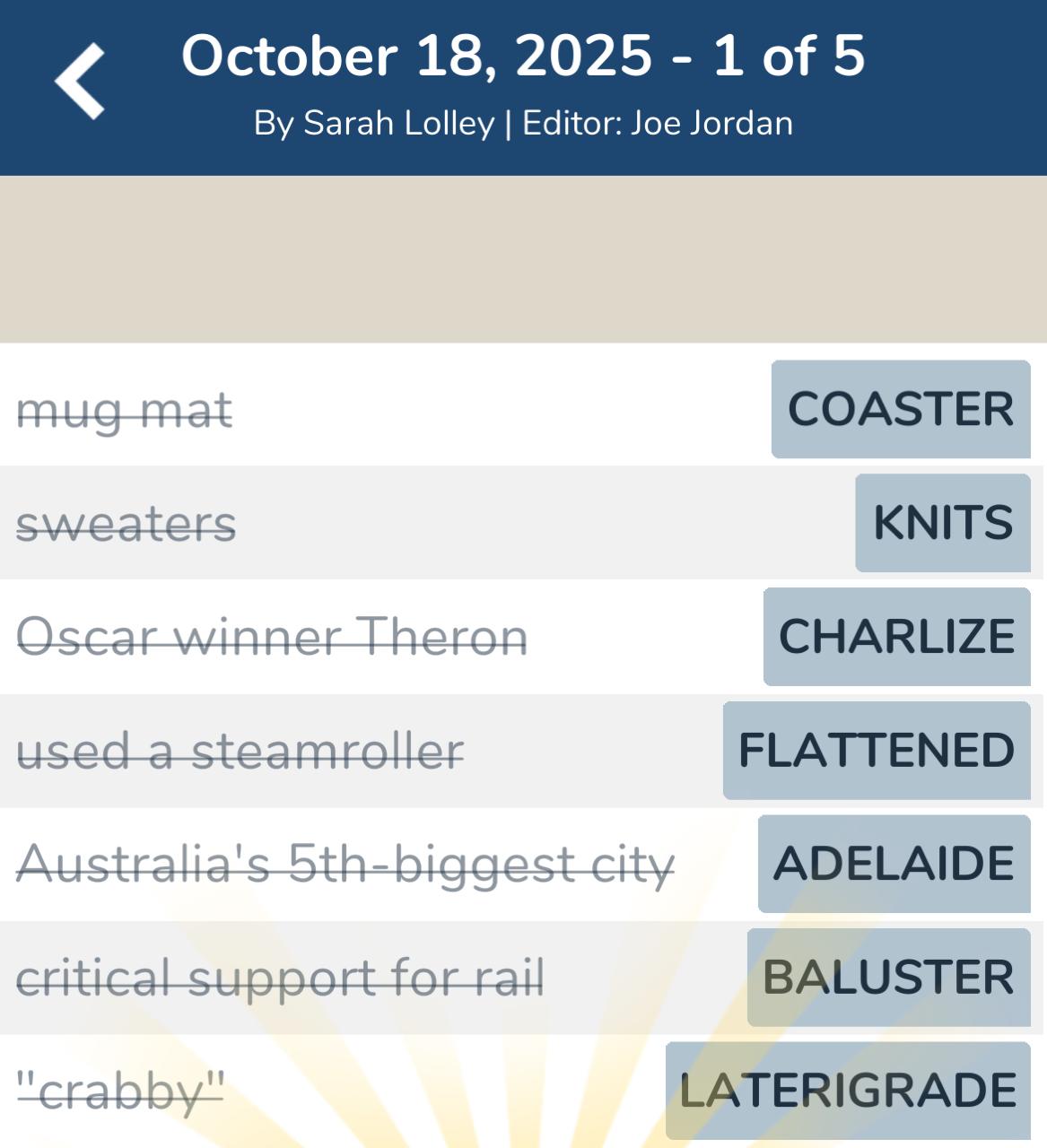Tap the clue labeled 'crabby'
Viewport: 1047px width, 1148px height.
pyautogui.click(x=119, y=1090)
